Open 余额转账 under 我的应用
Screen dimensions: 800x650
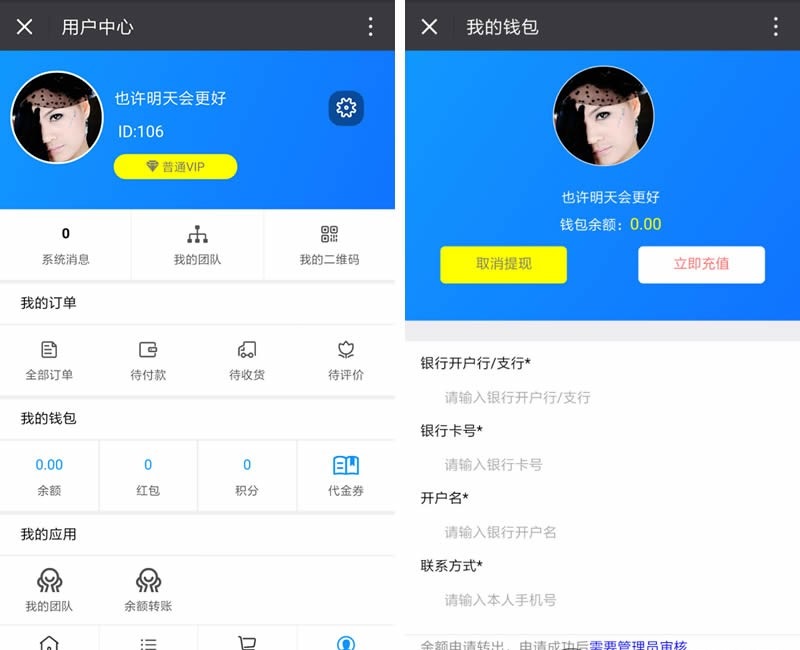[x=148, y=591]
